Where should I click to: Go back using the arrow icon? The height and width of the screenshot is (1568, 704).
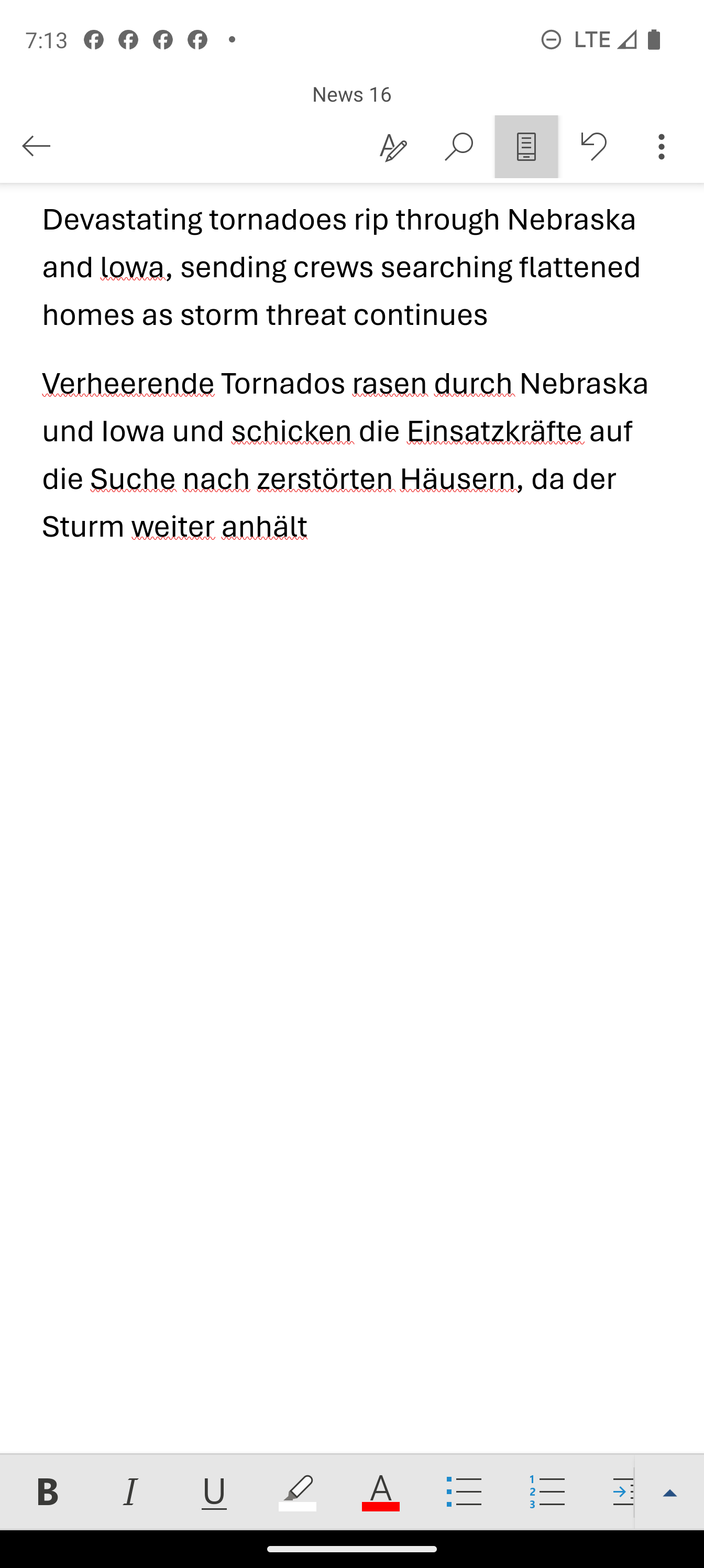[x=36, y=146]
